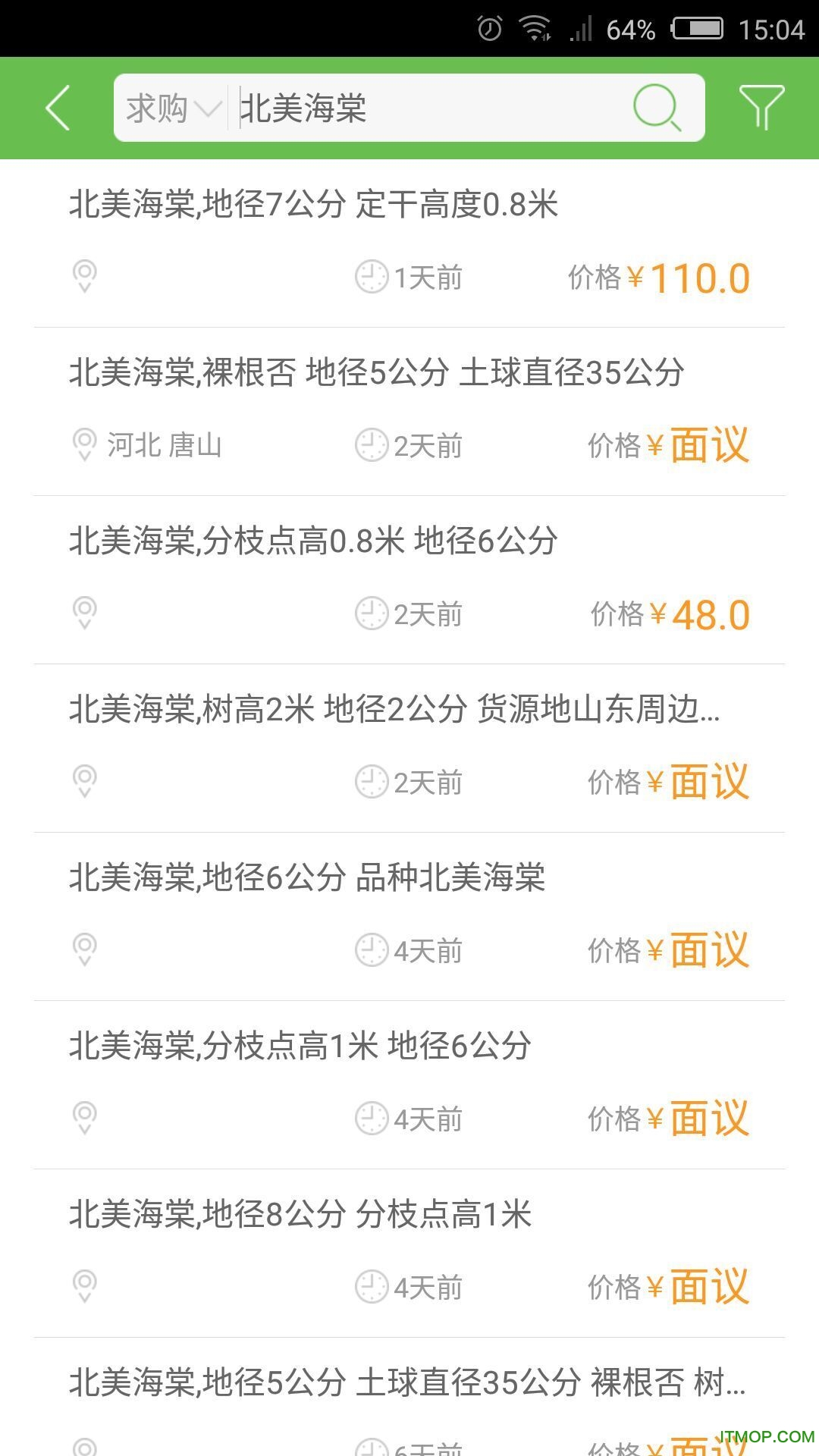Tap the back arrow at top left
Screen dimensions: 819x1456
(57, 107)
